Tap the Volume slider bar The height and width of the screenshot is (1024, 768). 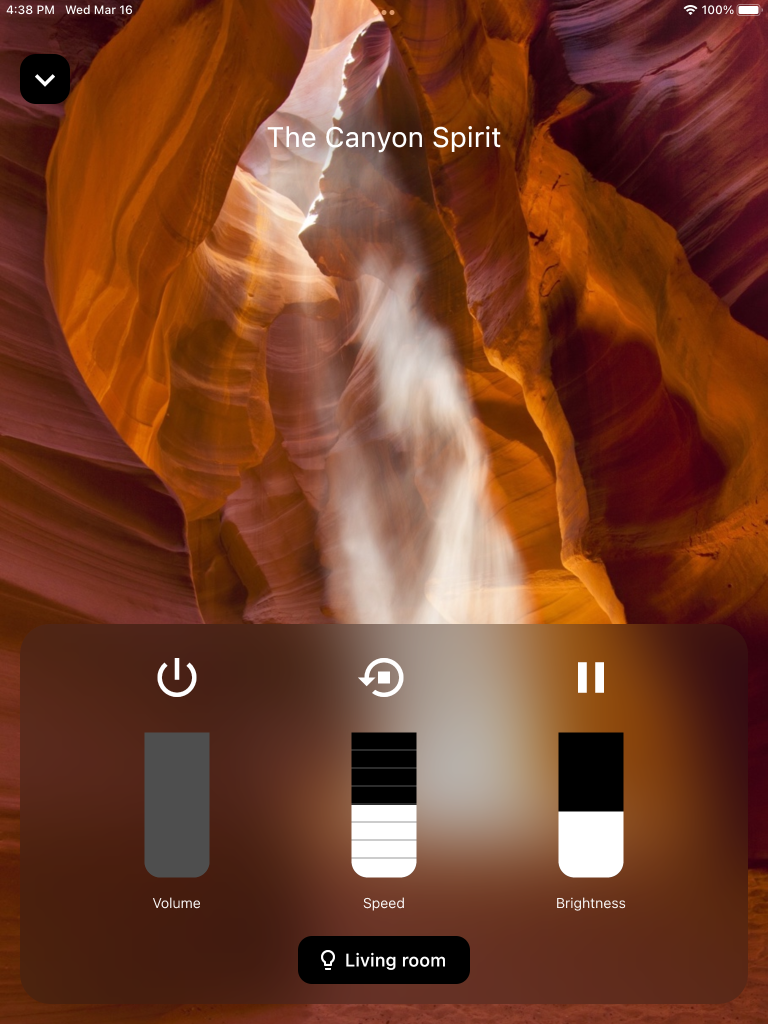click(x=177, y=804)
